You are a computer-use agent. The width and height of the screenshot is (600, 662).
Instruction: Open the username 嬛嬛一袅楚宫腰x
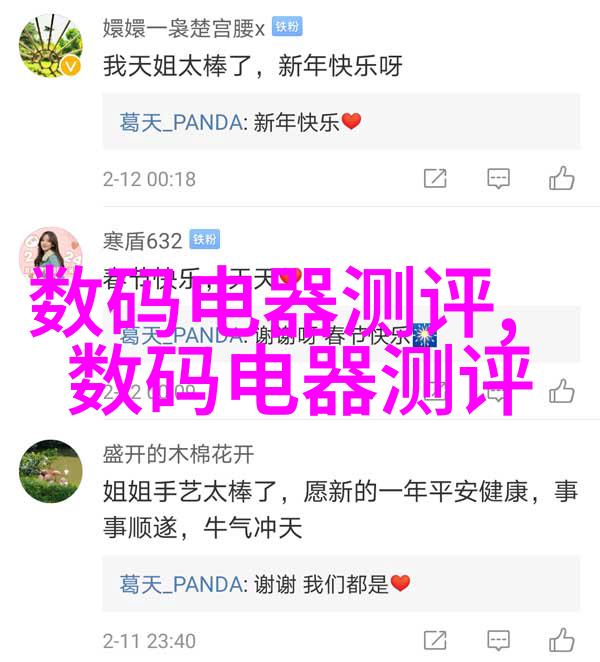point(185,27)
